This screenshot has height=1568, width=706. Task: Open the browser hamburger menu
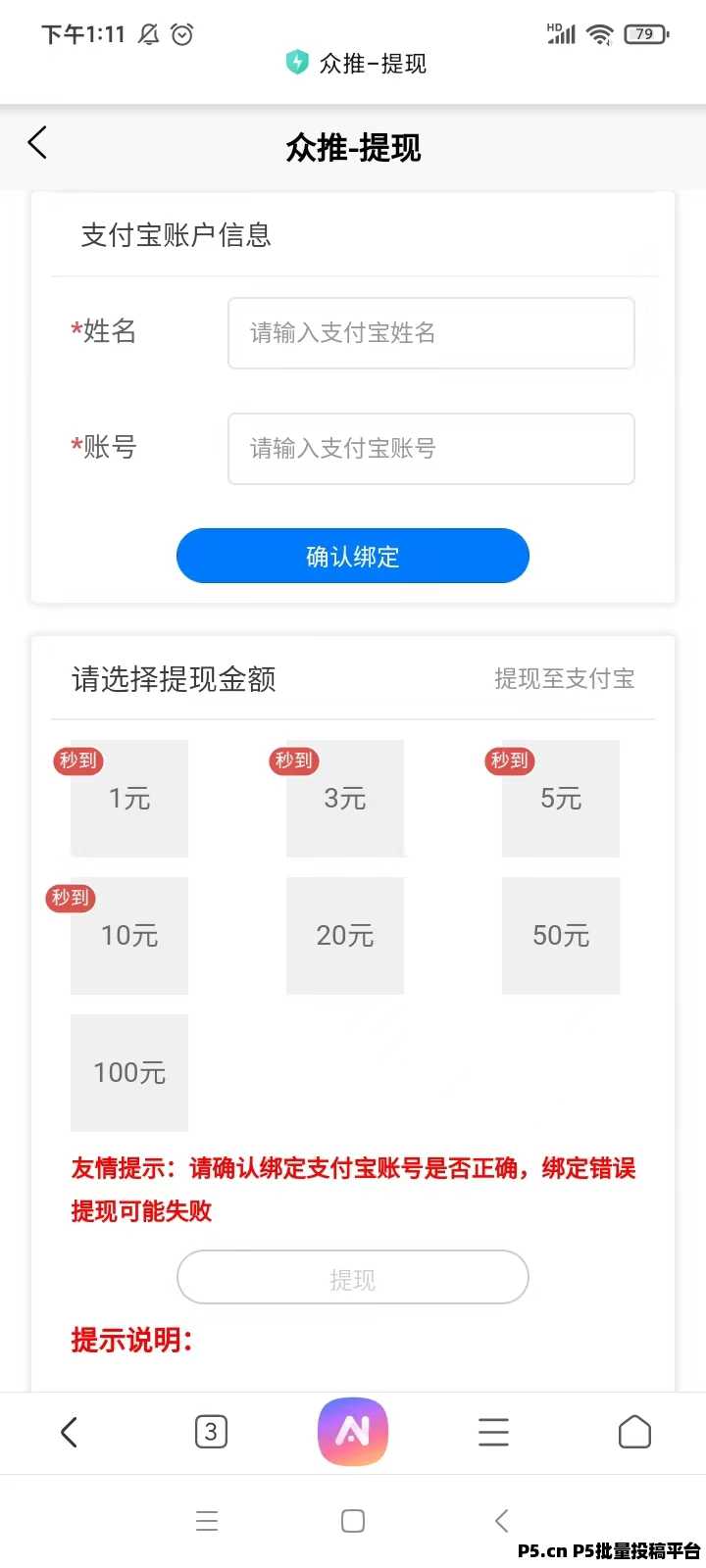(493, 1433)
